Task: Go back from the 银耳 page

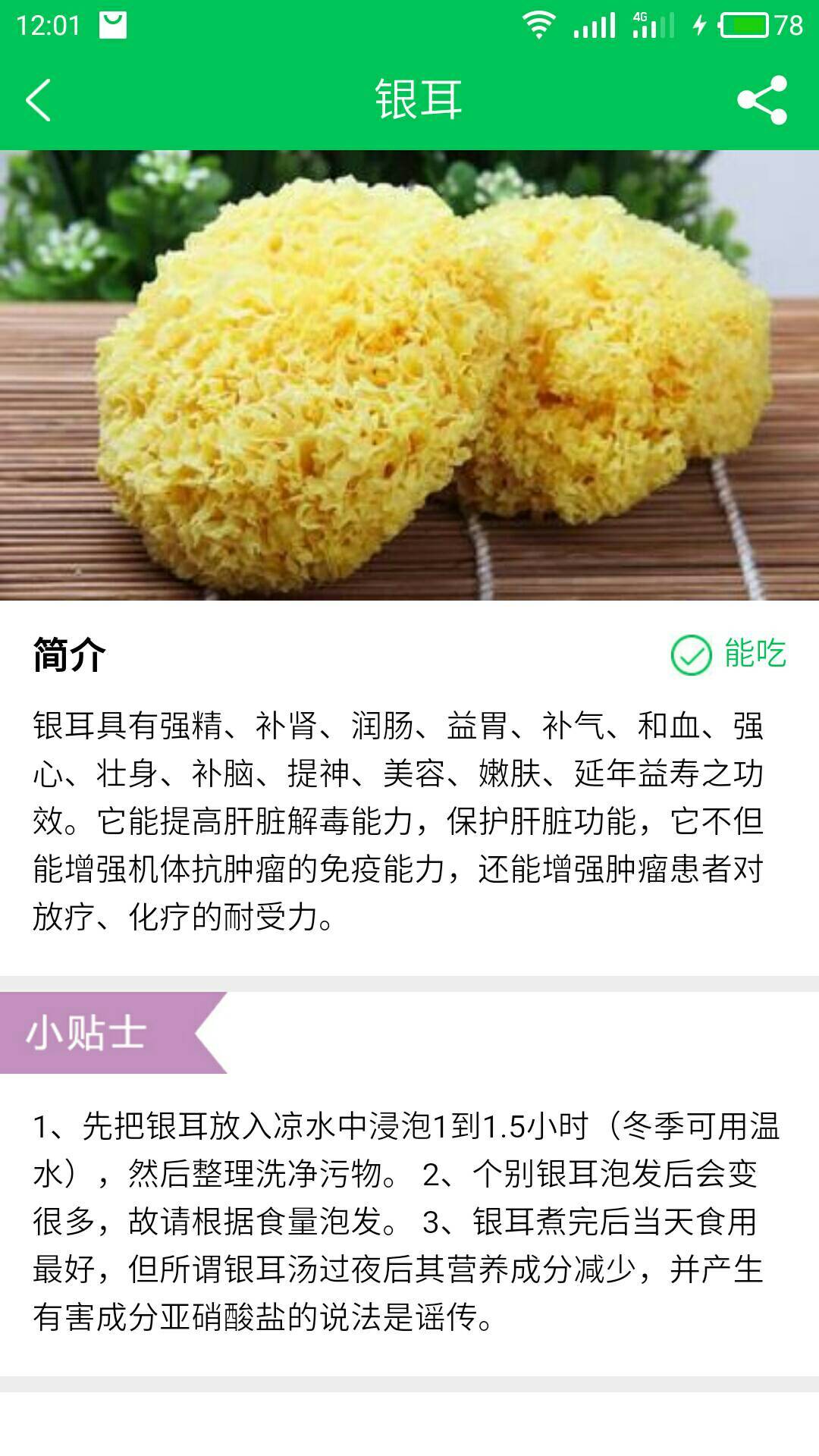Action: [x=38, y=100]
